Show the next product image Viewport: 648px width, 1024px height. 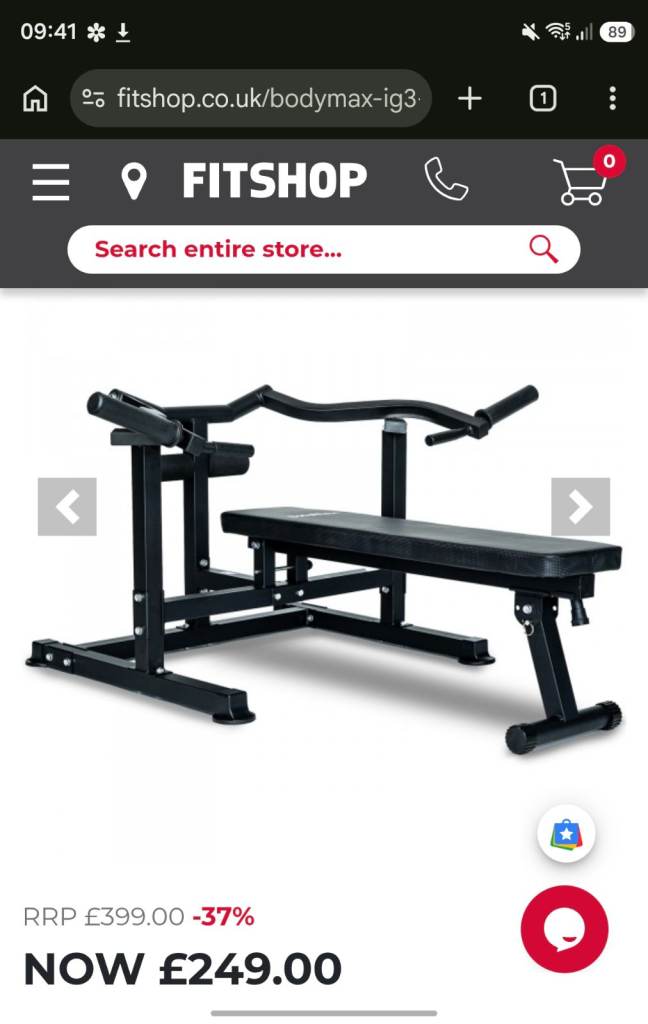coord(581,507)
